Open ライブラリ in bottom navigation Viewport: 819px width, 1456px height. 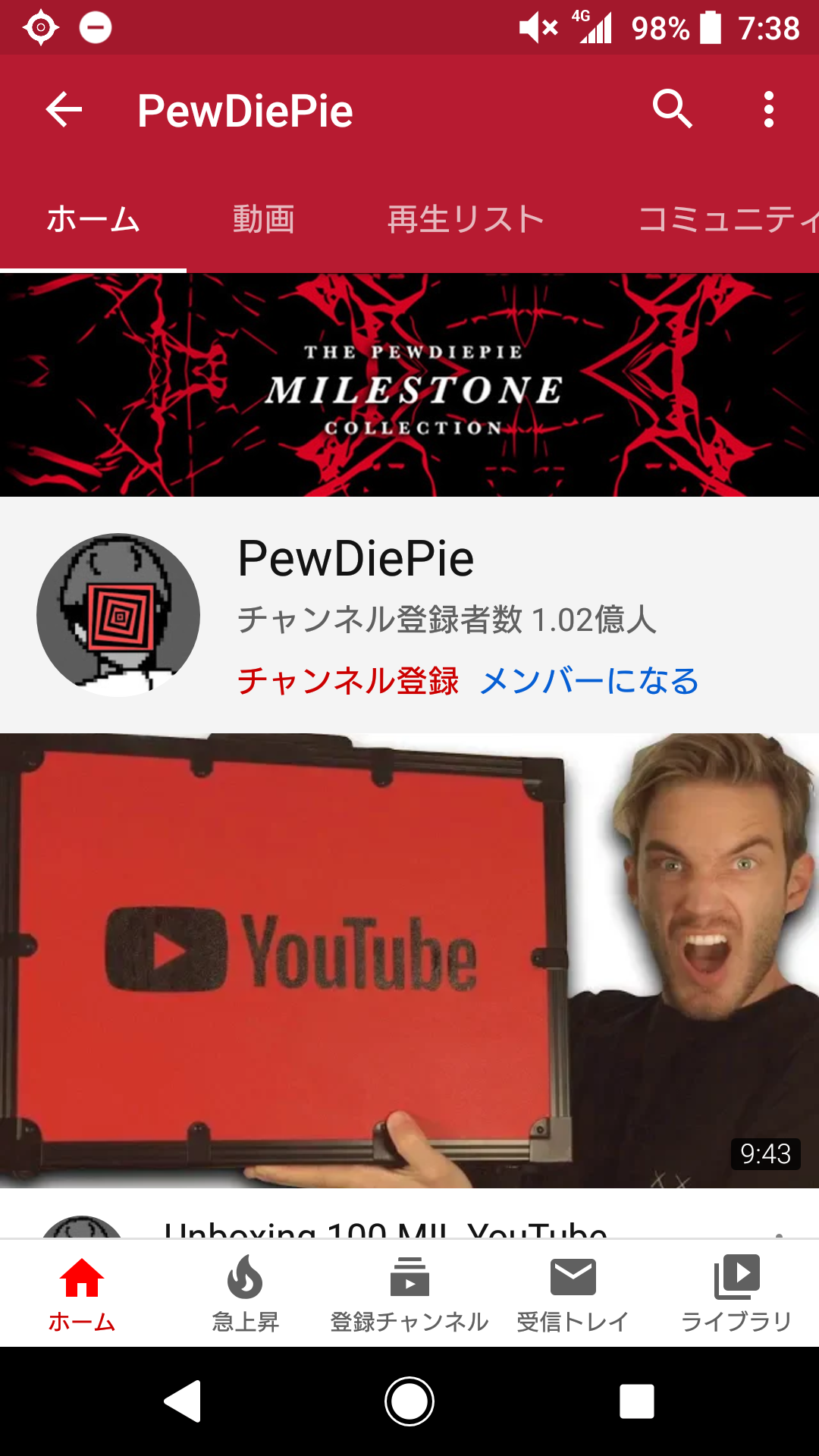[737, 1294]
